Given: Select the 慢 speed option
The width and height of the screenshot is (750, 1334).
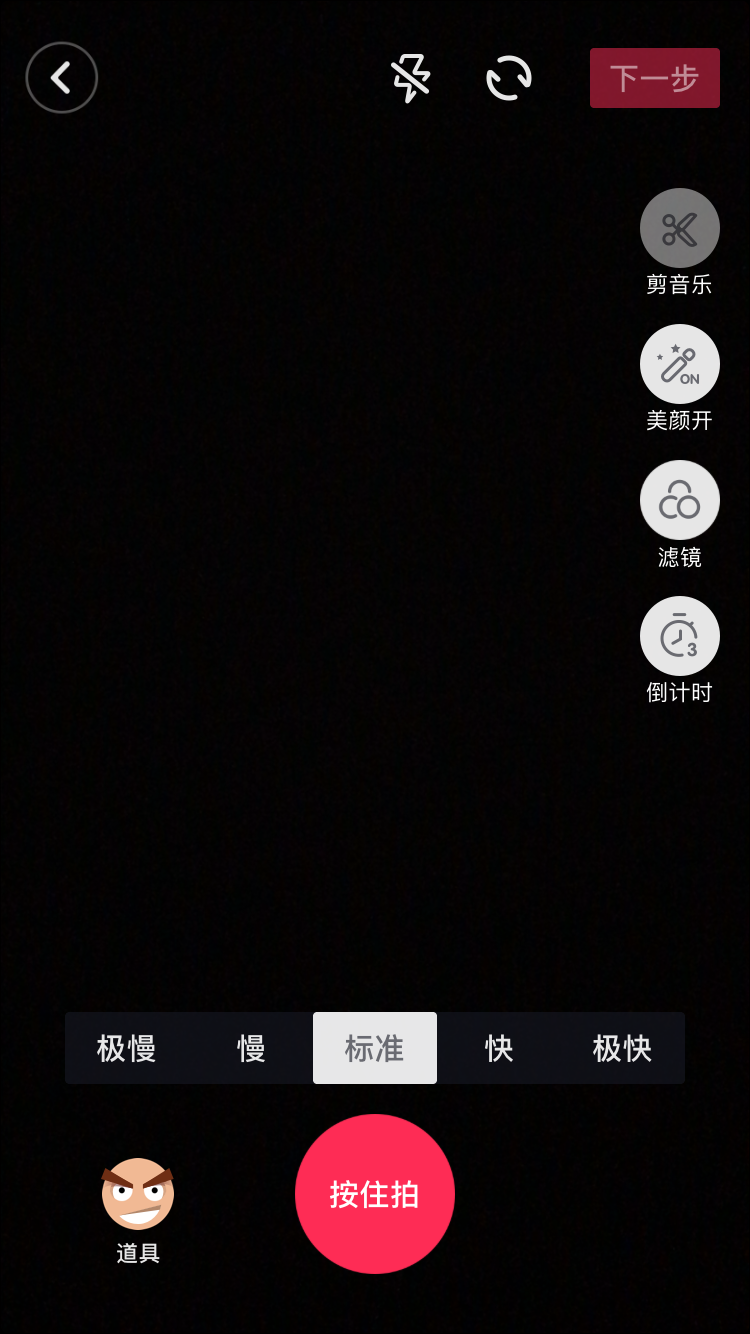Looking at the screenshot, I should click(x=251, y=1048).
